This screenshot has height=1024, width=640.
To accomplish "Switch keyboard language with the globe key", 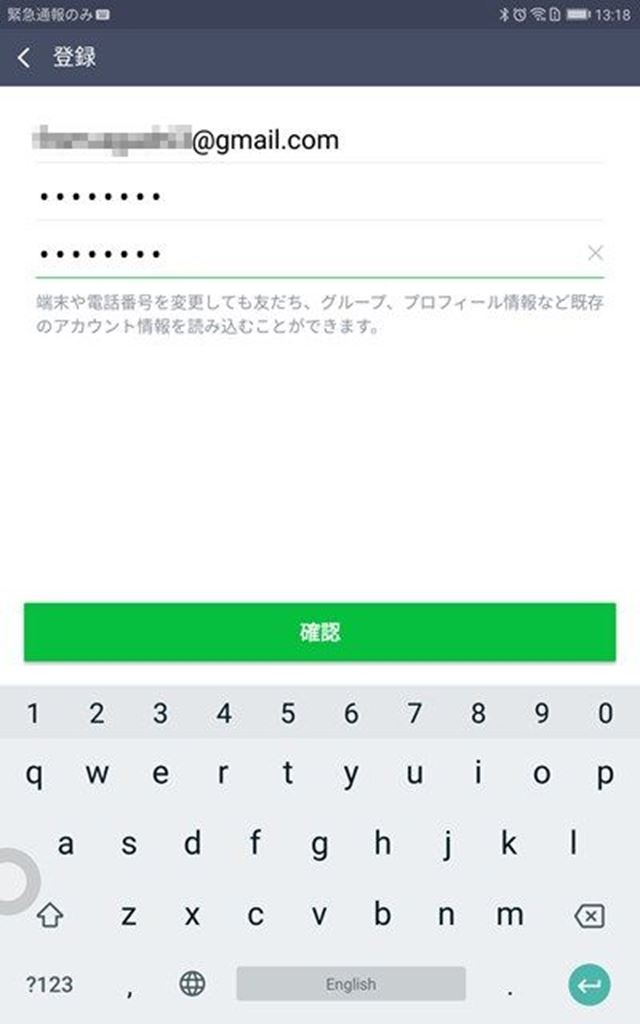I will tap(192, 984).
